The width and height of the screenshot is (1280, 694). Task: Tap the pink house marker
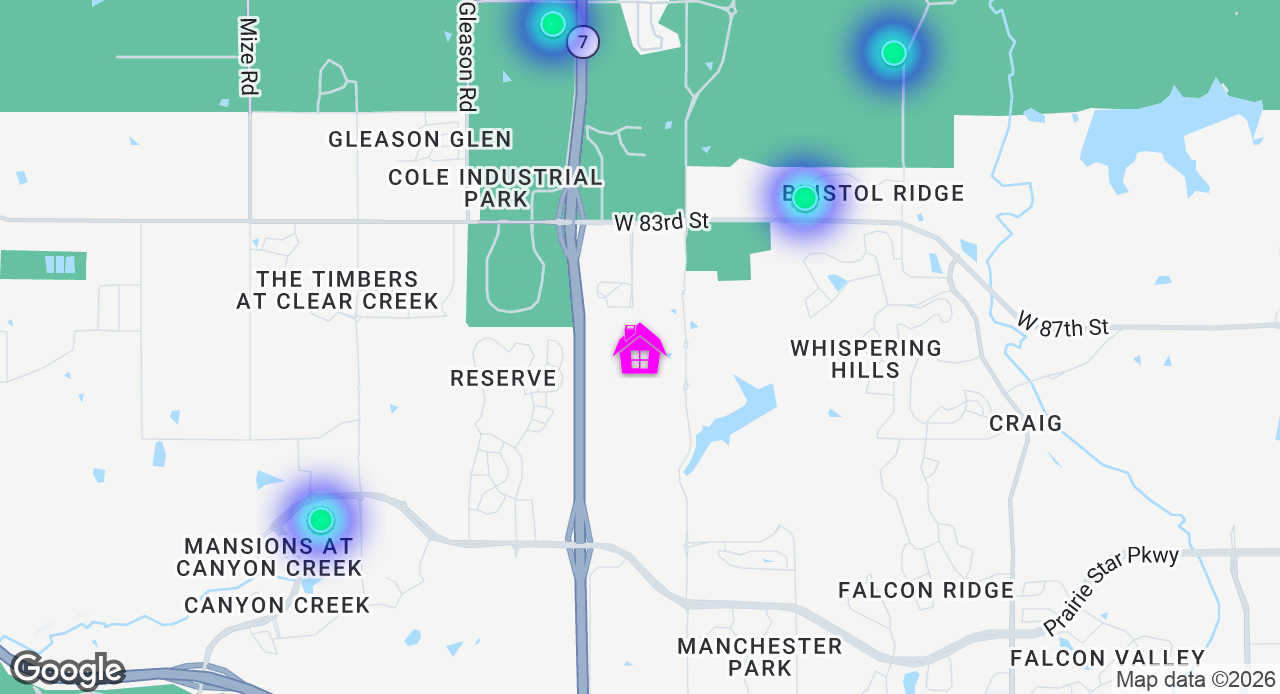[640, 351]
